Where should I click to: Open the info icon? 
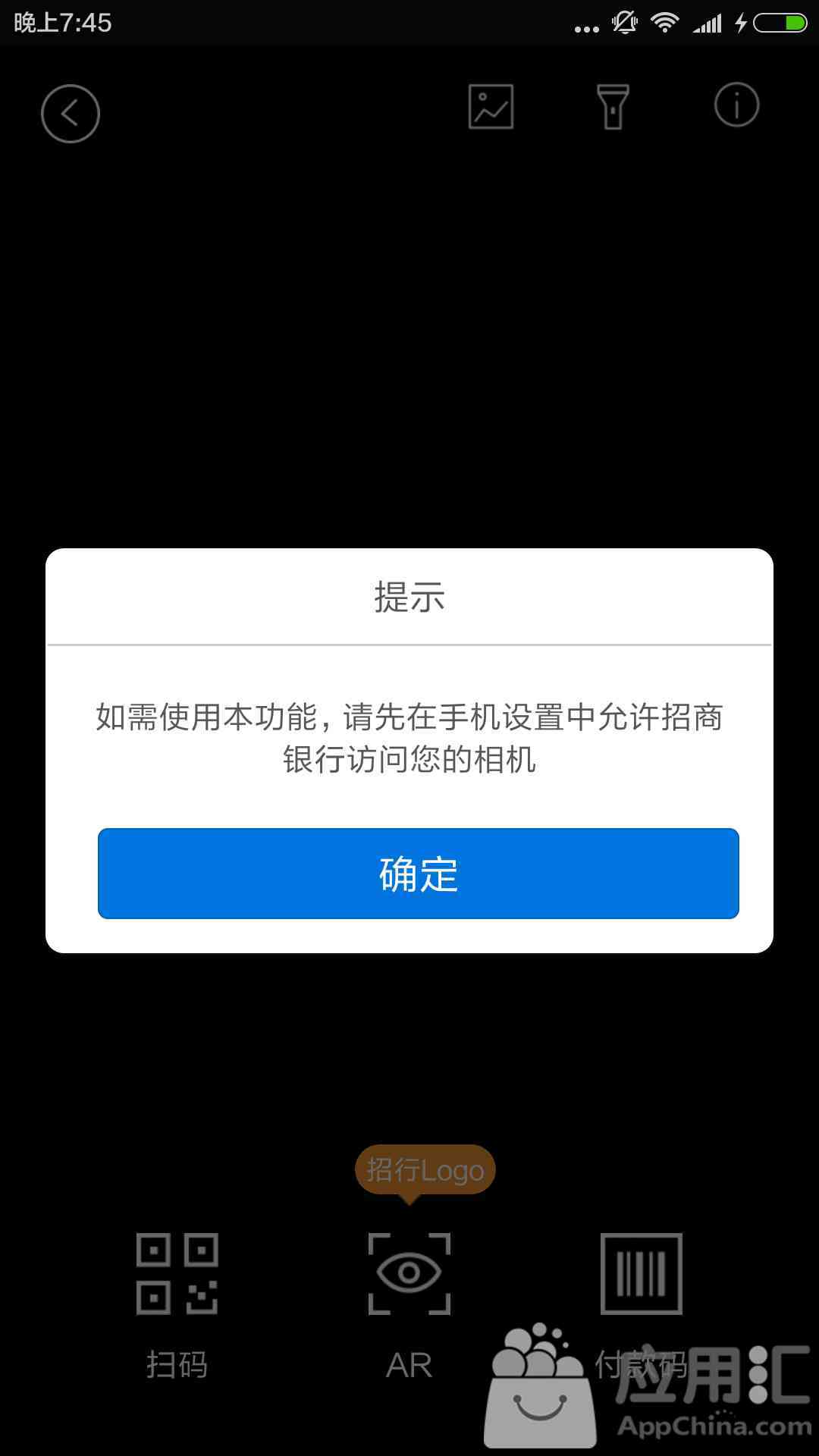tap(736, 105)
